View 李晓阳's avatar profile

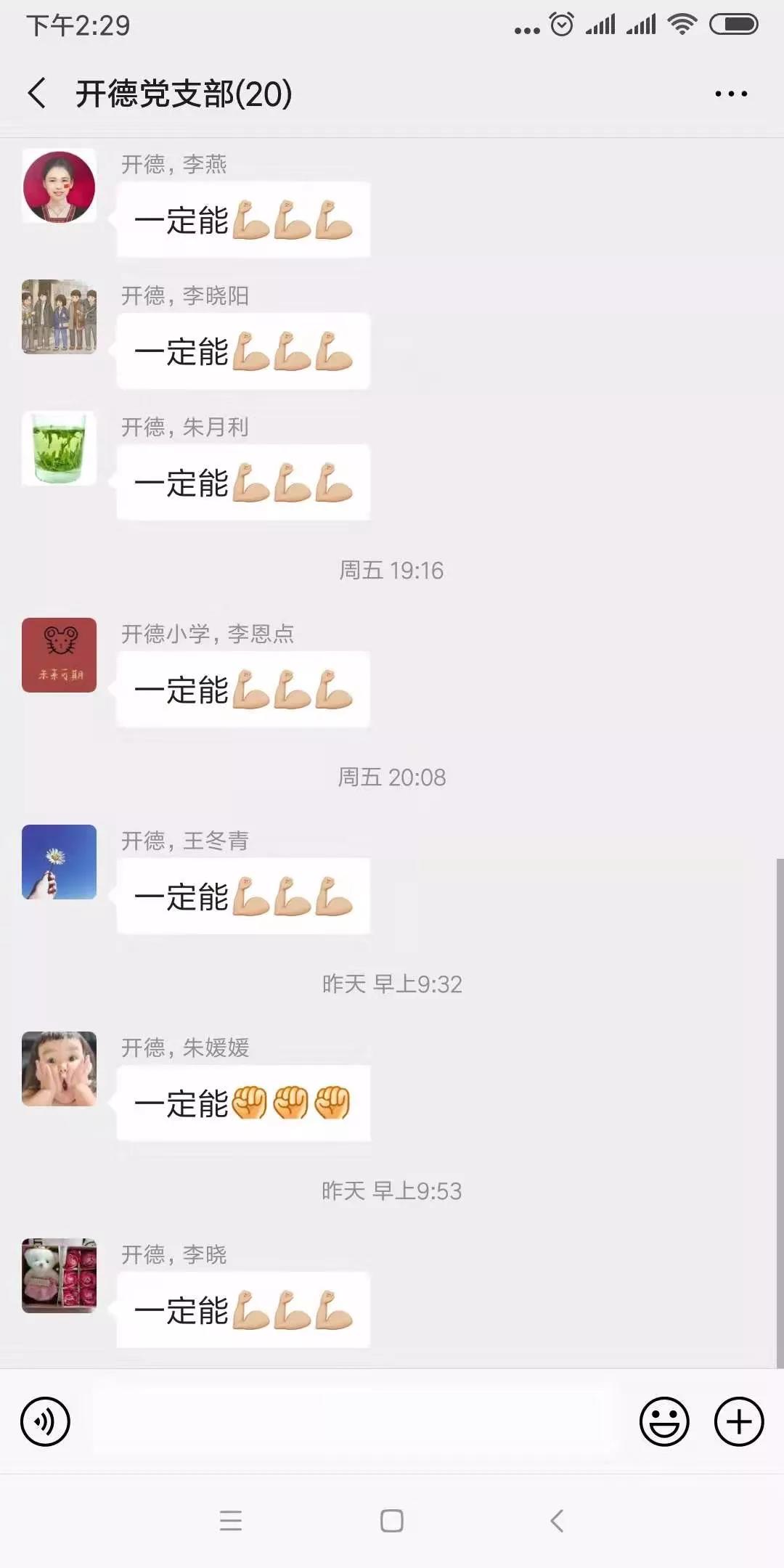point(59,317)
